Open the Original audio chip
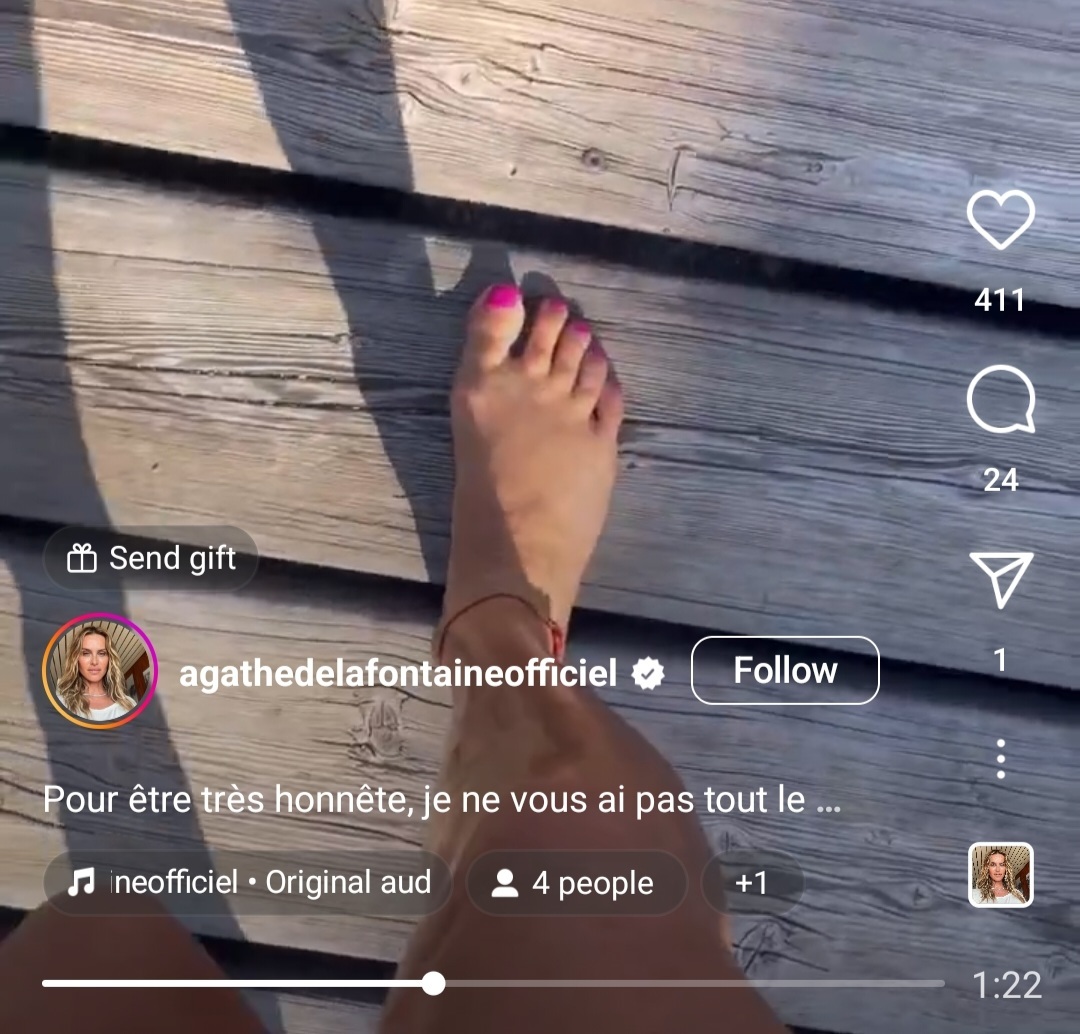This screenshot has height=1034, width=1080. [248, 882]
